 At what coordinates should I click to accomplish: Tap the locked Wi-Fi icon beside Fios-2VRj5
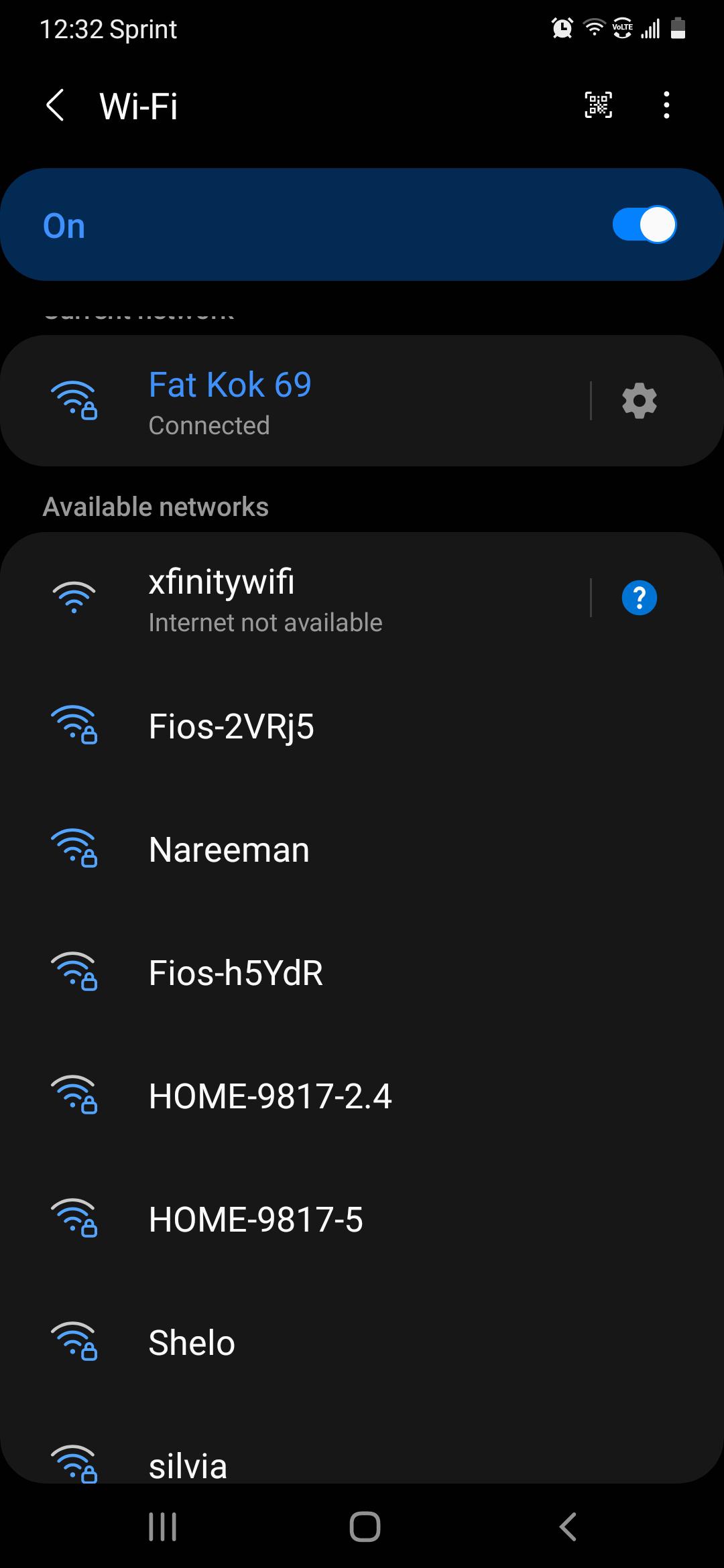75,728
